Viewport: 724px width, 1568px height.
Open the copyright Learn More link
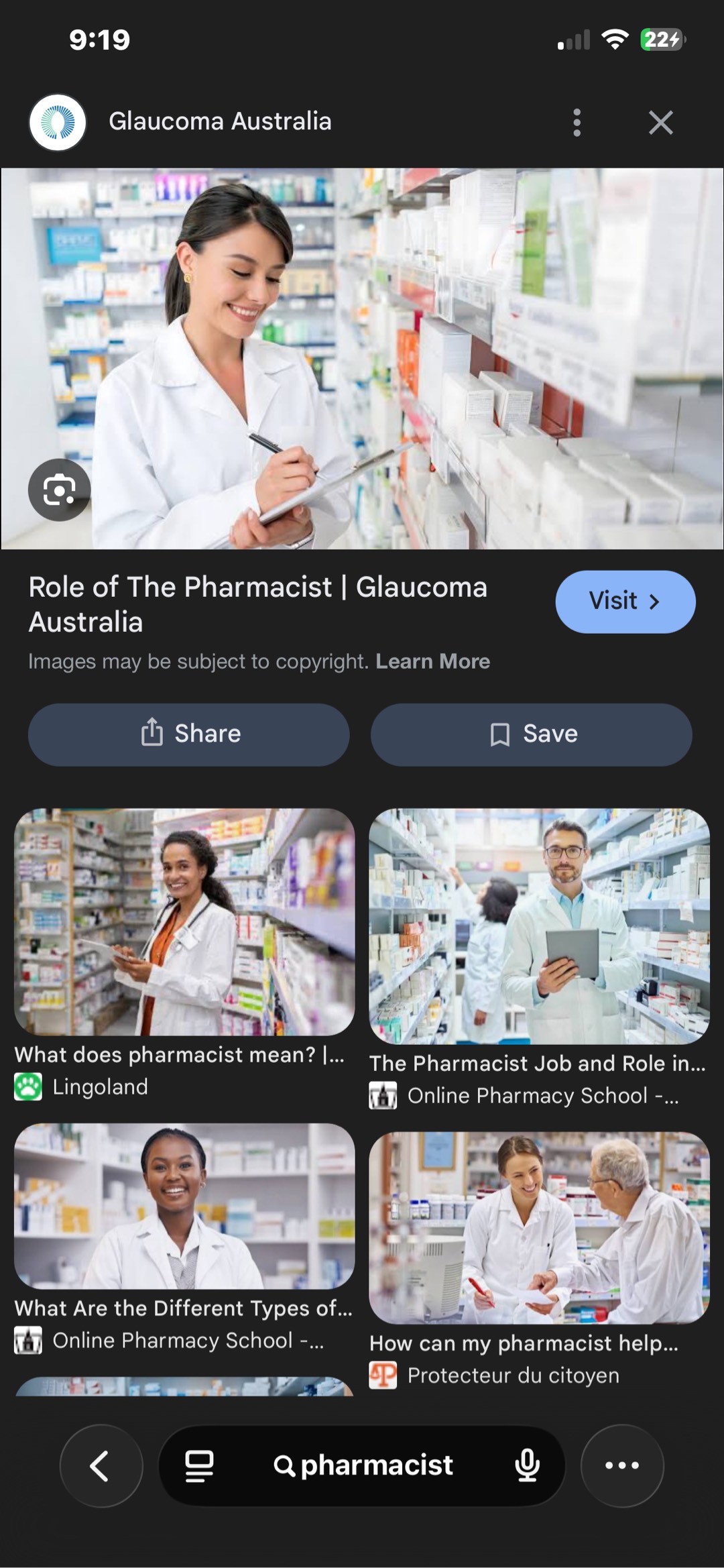coord(432,661)
